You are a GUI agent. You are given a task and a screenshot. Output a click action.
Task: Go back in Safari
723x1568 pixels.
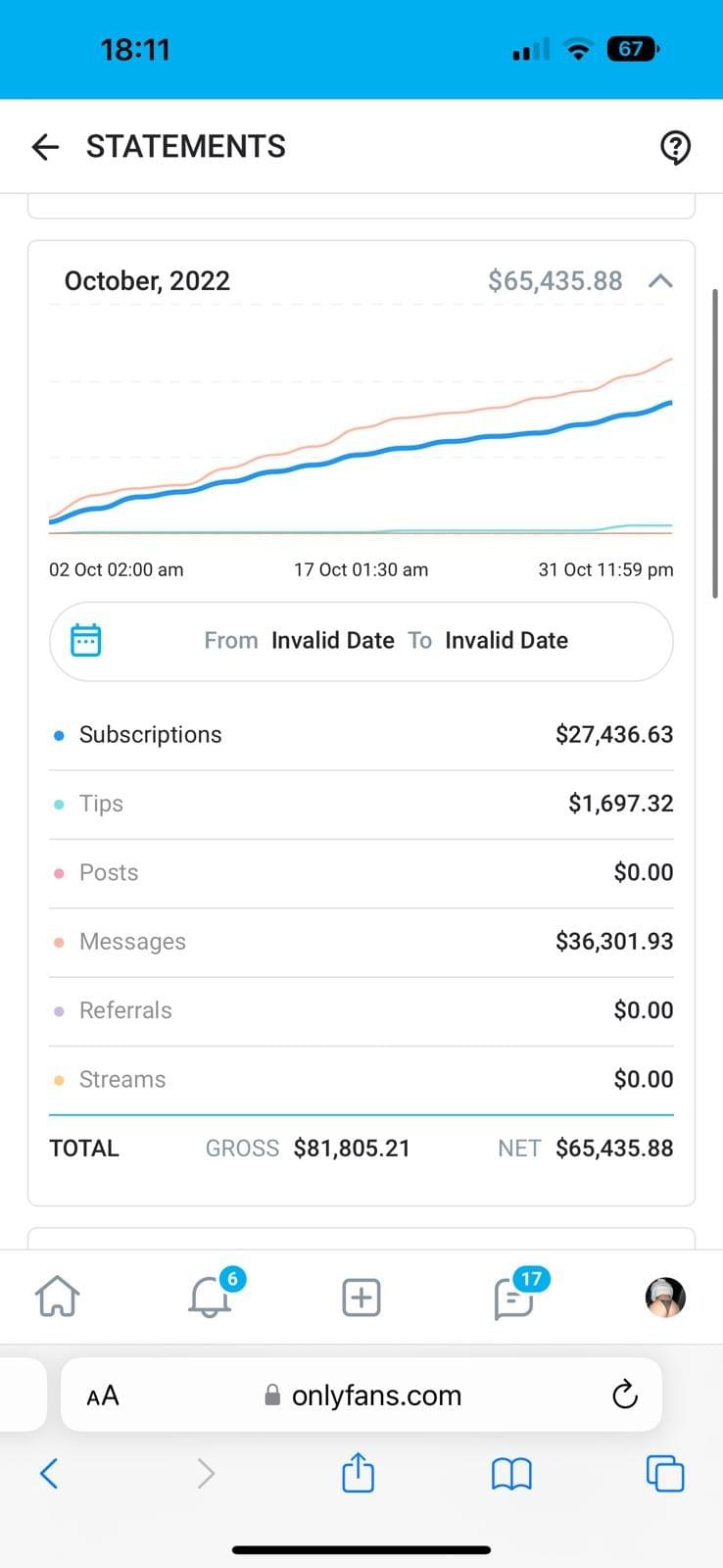pyautogui.click(x=49, y=1473)
